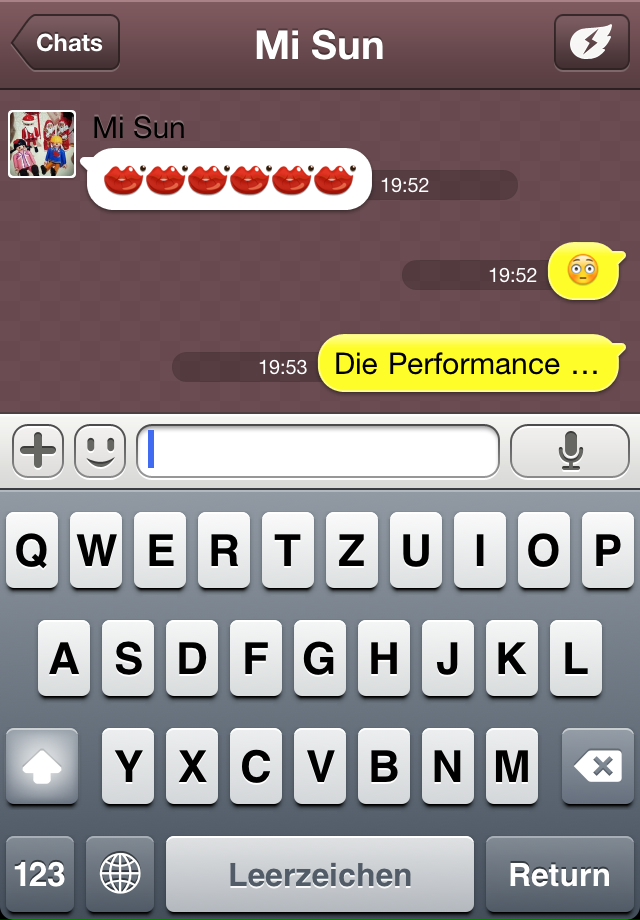The width and height of the screenshot is (640, 920).
Task: Focus the message text field
Action: click(x=318, y=452)
